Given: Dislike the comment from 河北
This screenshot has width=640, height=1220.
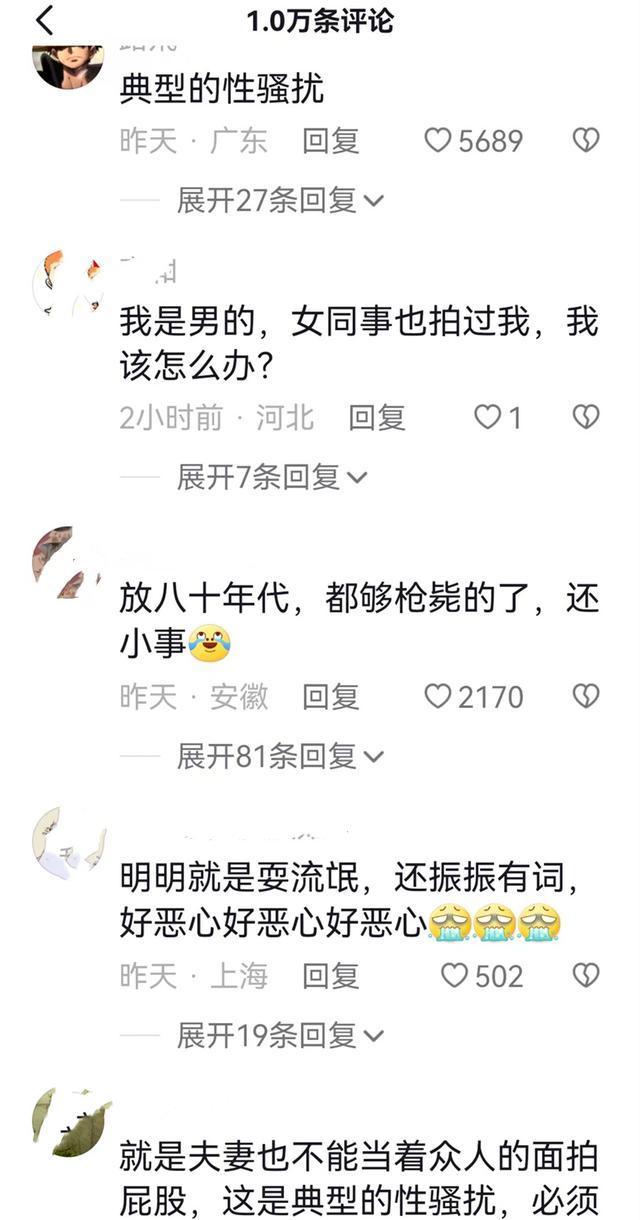Looking at the screenshot, I should point(585,418).
